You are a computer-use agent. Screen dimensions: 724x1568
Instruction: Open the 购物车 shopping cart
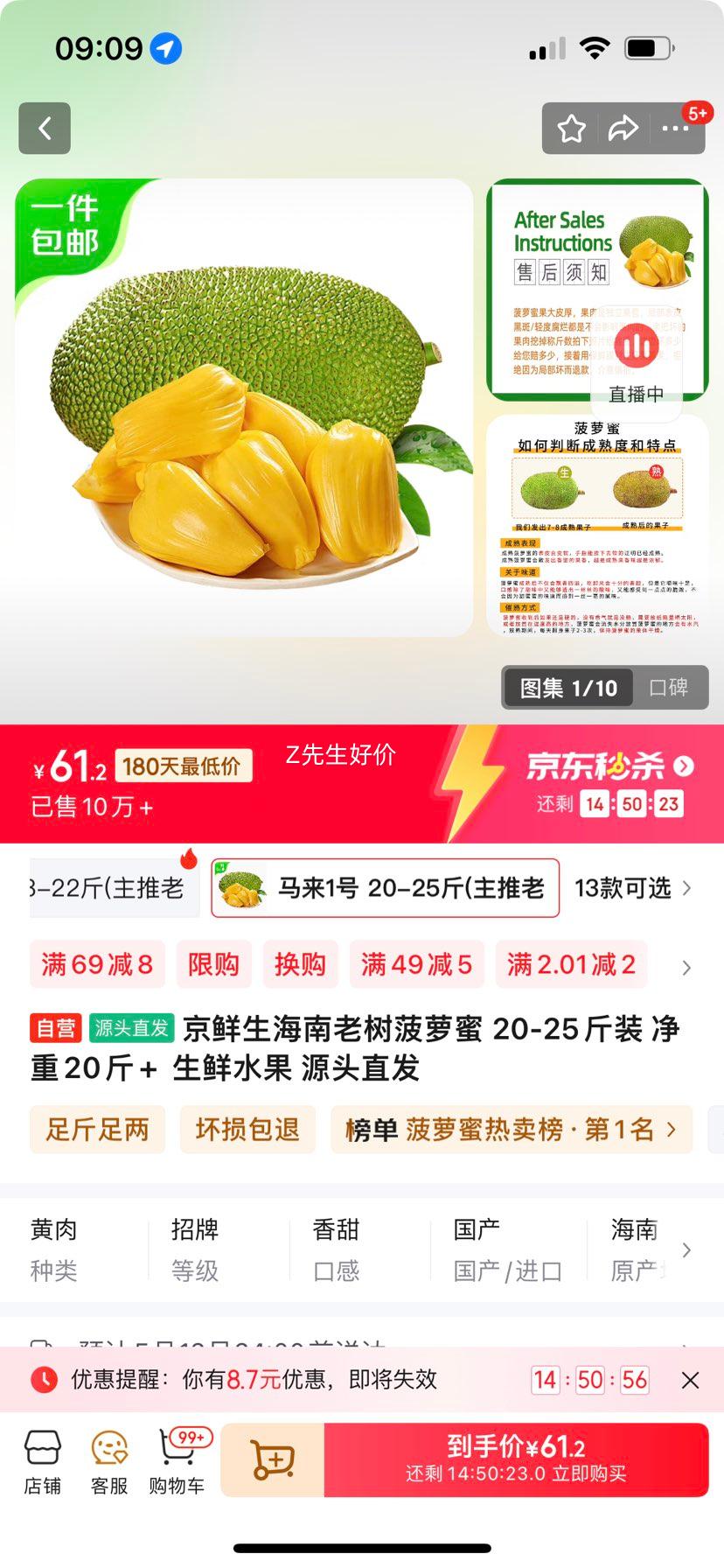(178, 1461)
